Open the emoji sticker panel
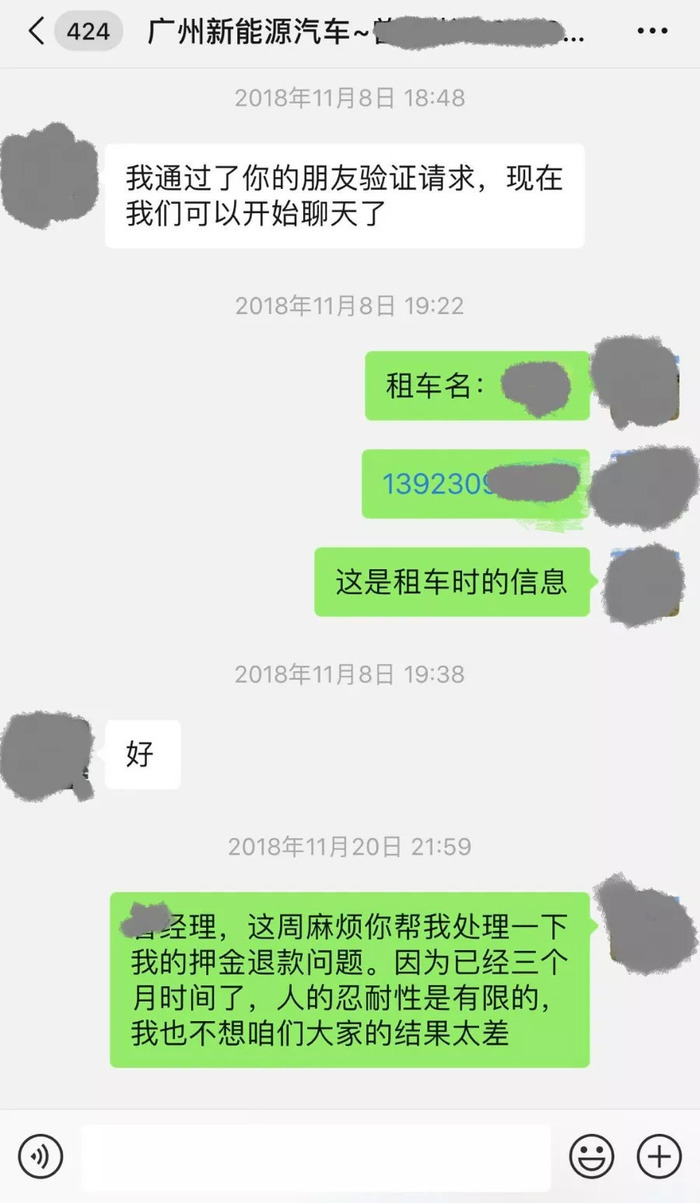 coord(592,1157)
